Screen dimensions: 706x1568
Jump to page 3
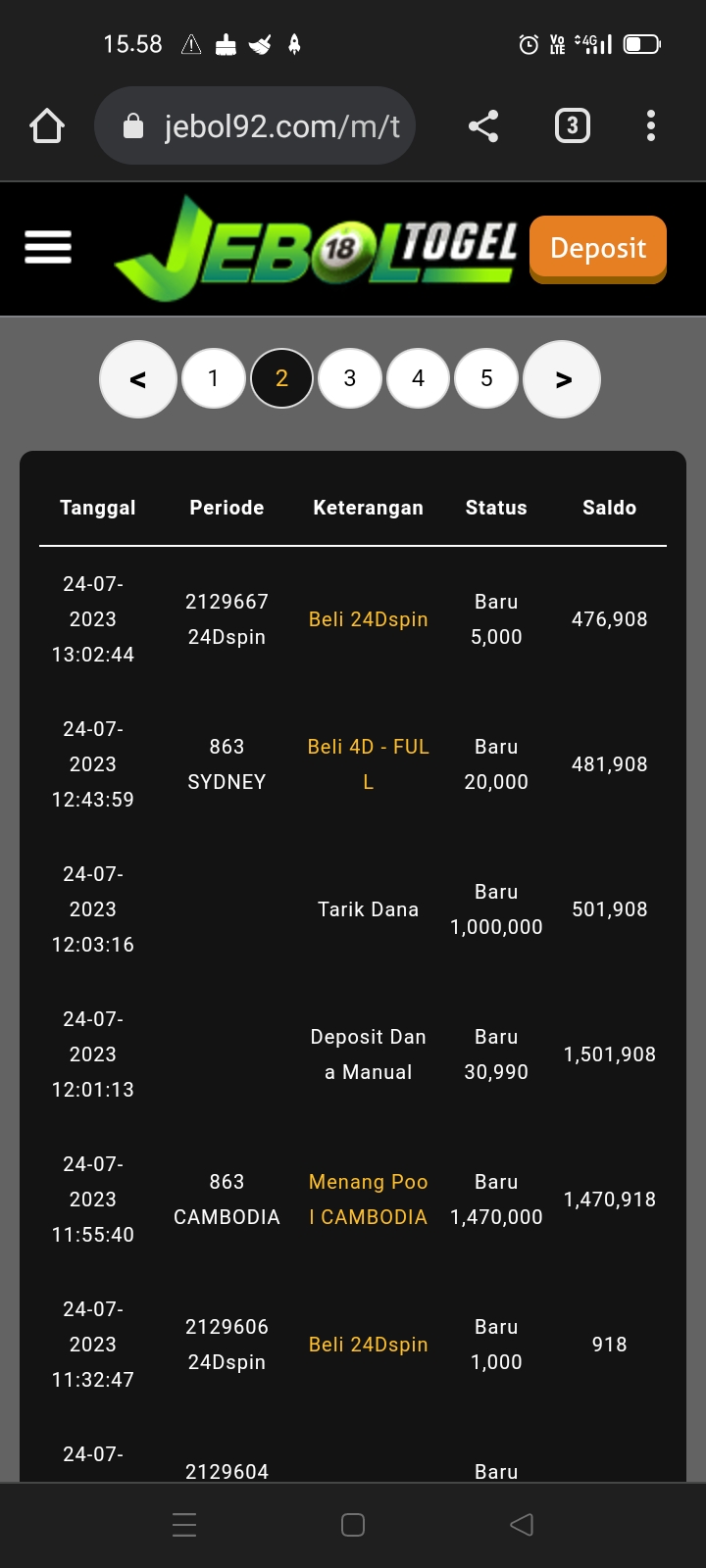[x=350, y=378]
